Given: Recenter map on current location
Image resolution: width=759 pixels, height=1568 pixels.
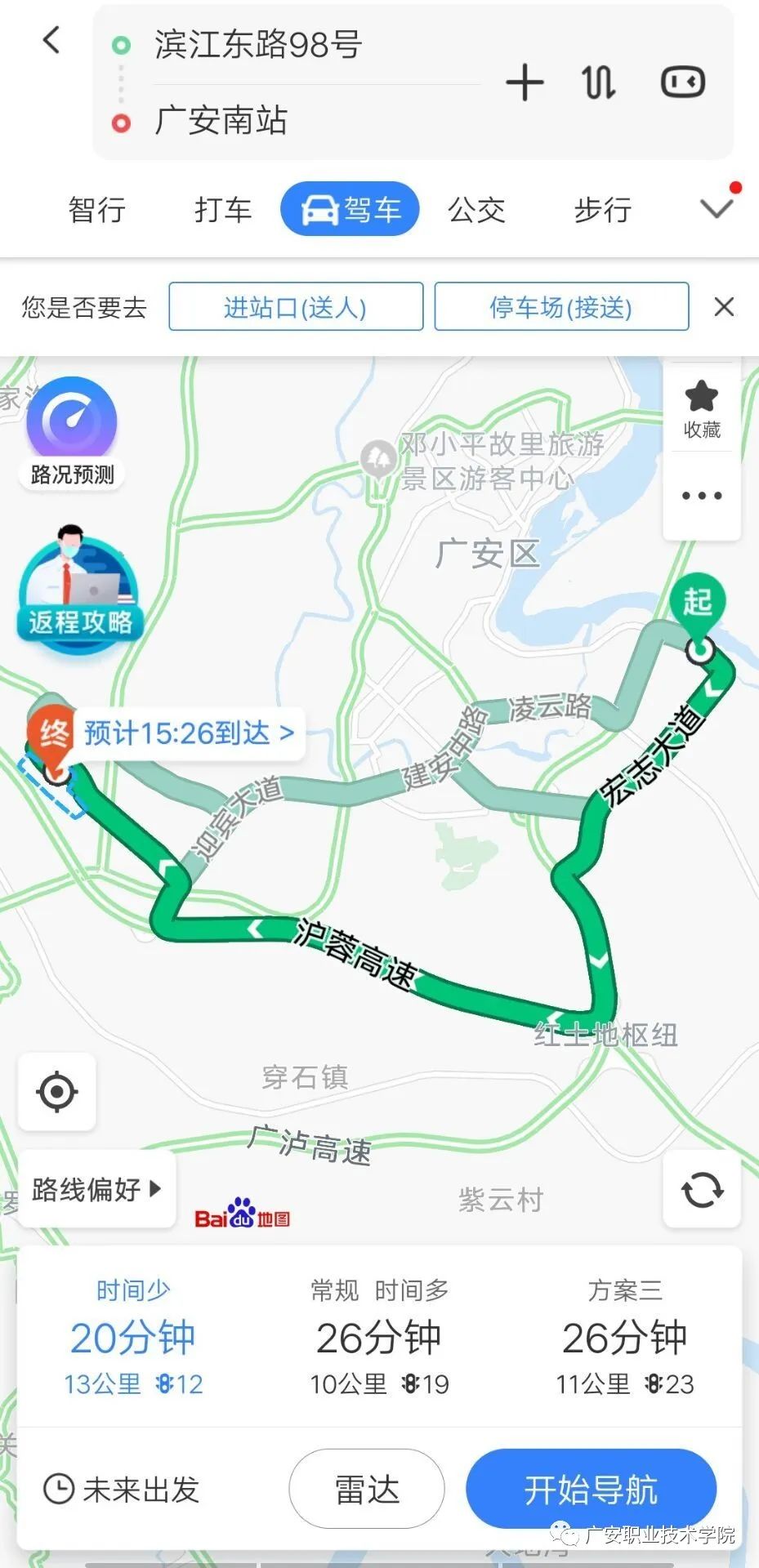Looking at the screenshot, I should click(x=57, y=1092).
